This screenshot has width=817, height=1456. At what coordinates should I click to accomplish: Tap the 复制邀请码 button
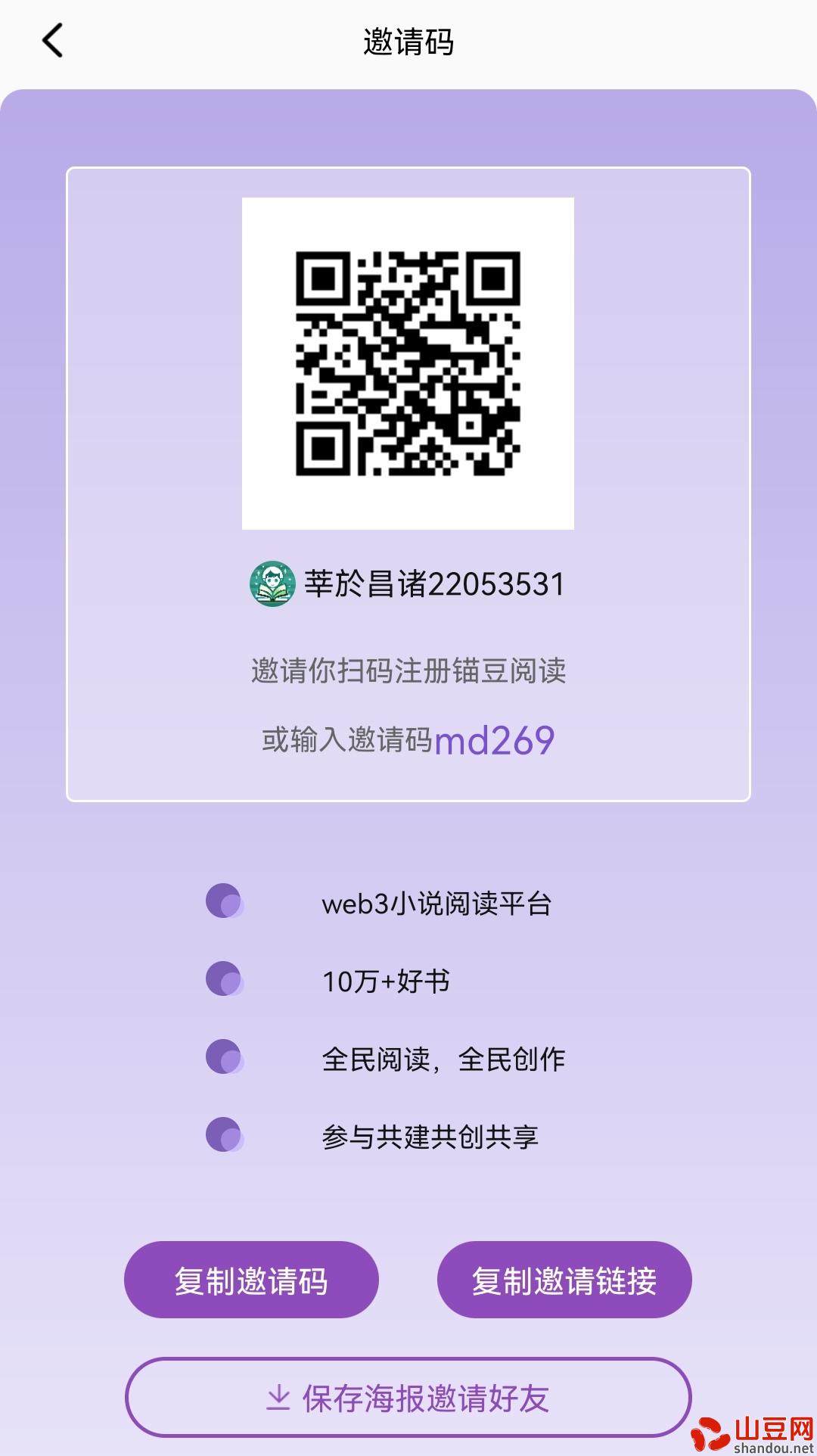coord(251,1280)
